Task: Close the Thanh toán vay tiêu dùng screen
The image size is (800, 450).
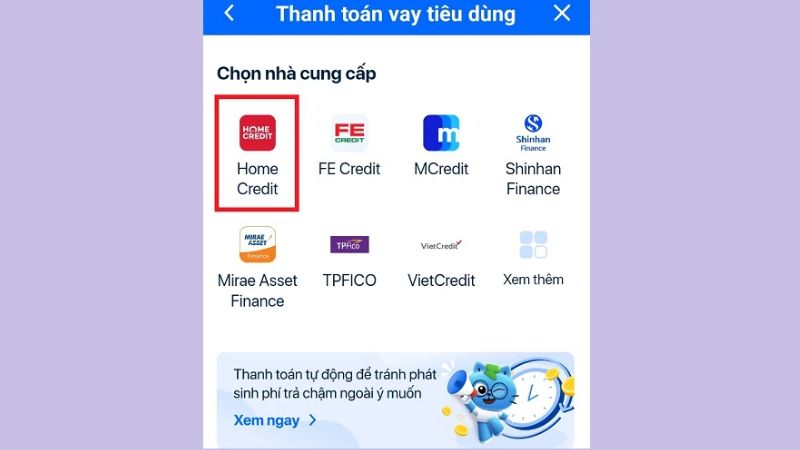Action: click(562, 14)
